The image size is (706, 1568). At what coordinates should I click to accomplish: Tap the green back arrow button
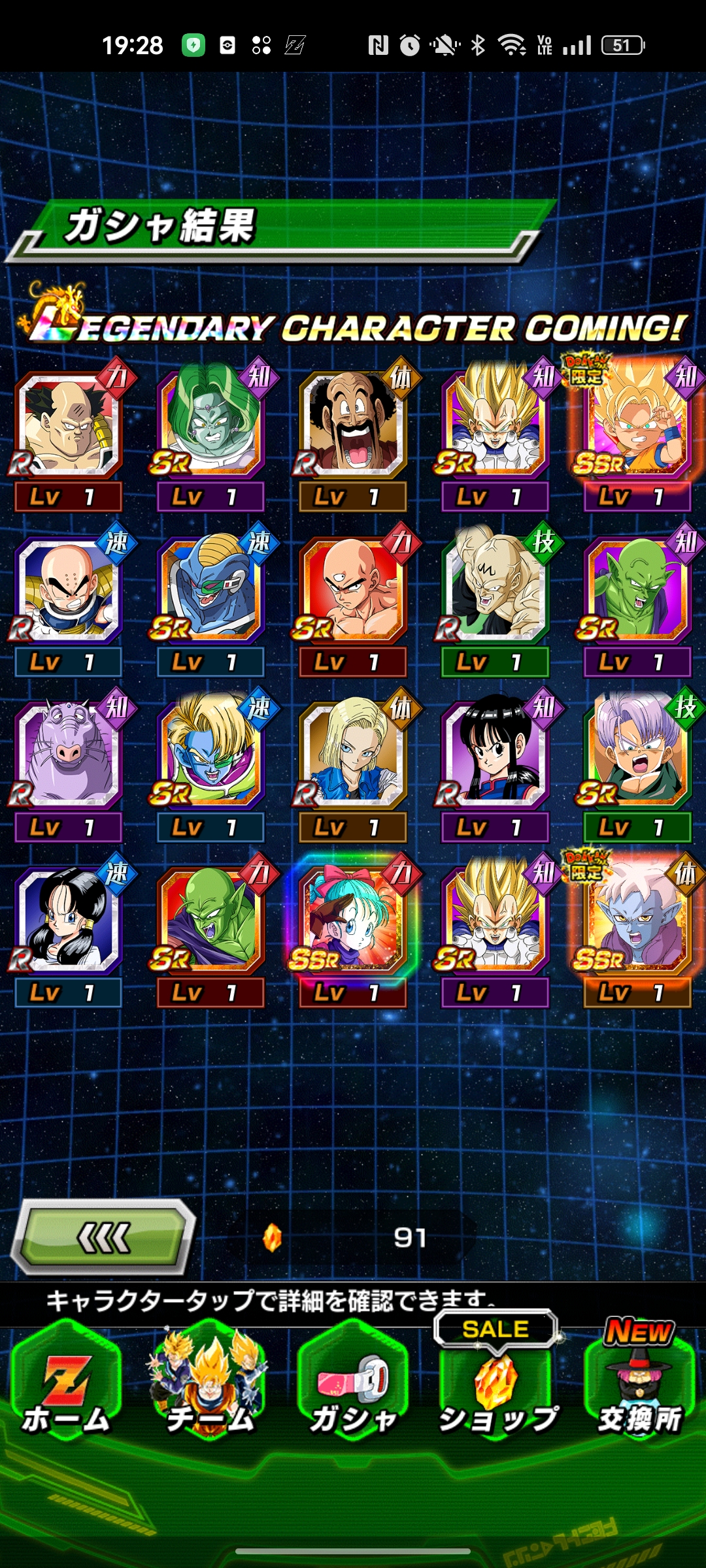[105, 1237]
